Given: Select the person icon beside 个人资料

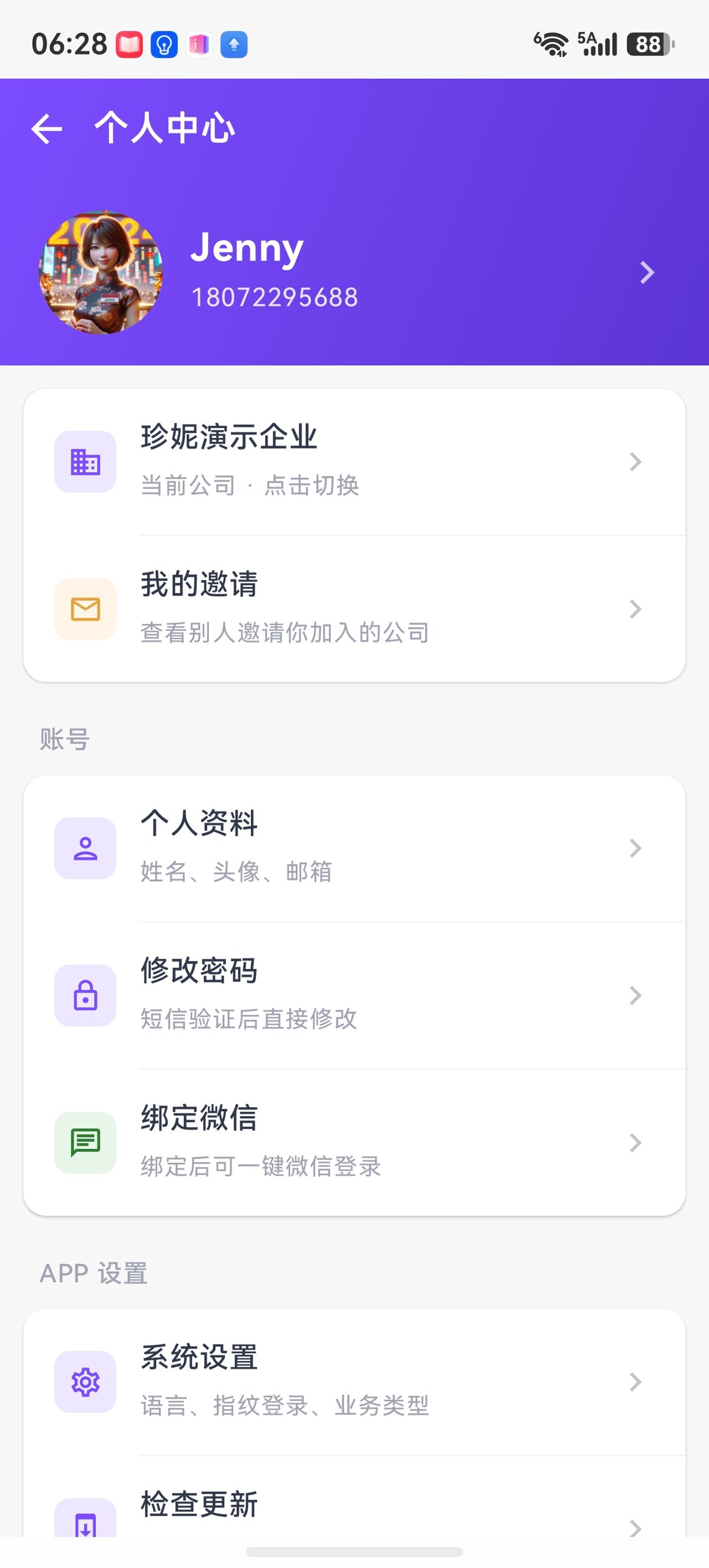Looking at the screenshot, I should click(85, 848).
